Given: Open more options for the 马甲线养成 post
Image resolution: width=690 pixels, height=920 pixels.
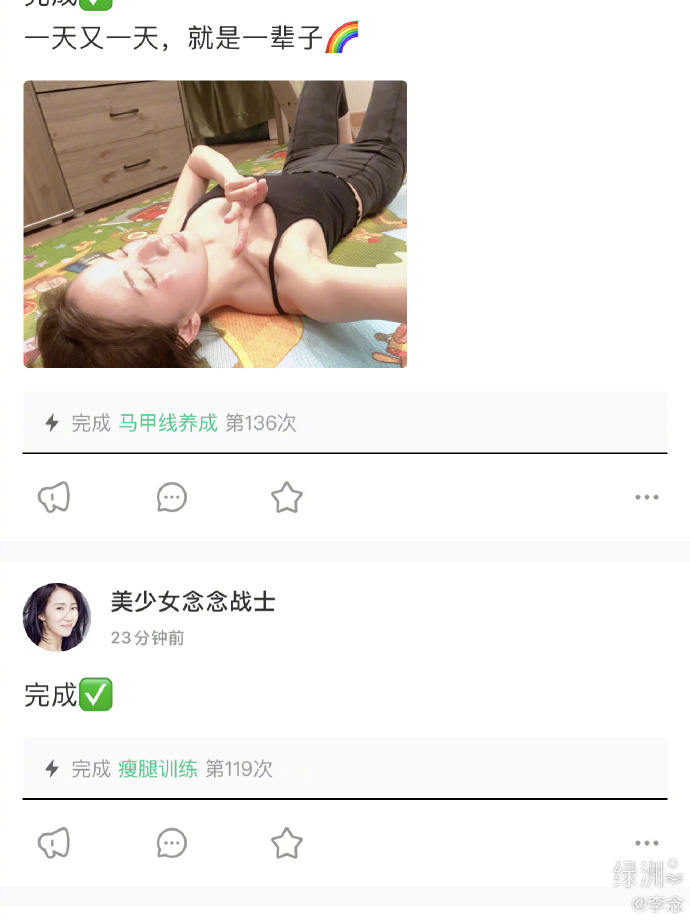Looking at the screenshot, I should 647,497.
